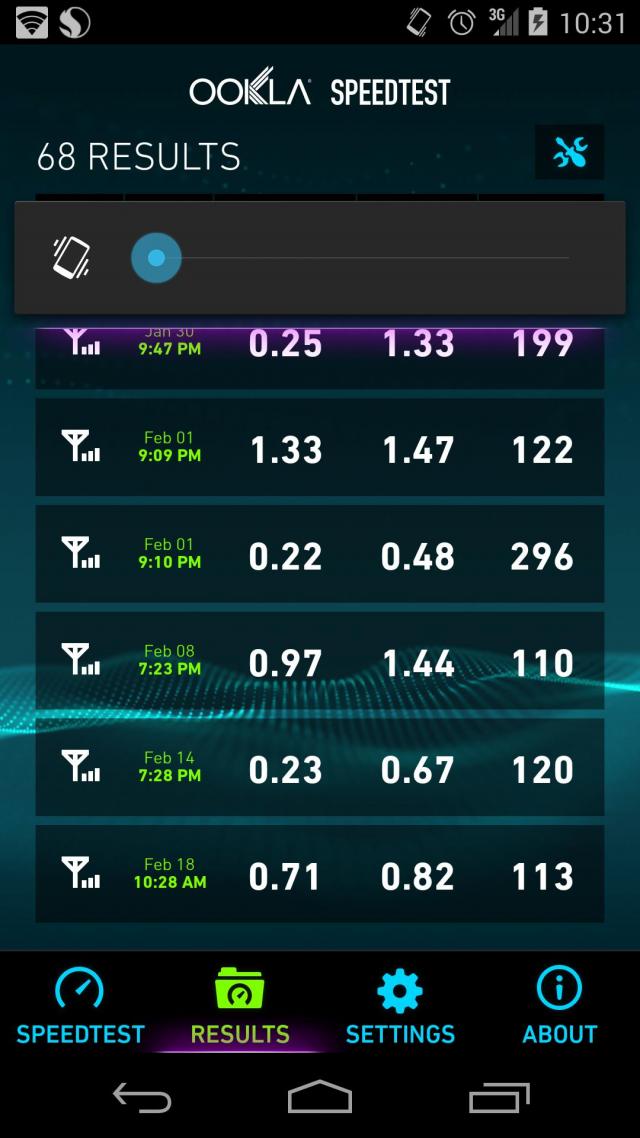Select the Results tab
The width and height of the screenshot is (640, 1138).
point(240,1006)
